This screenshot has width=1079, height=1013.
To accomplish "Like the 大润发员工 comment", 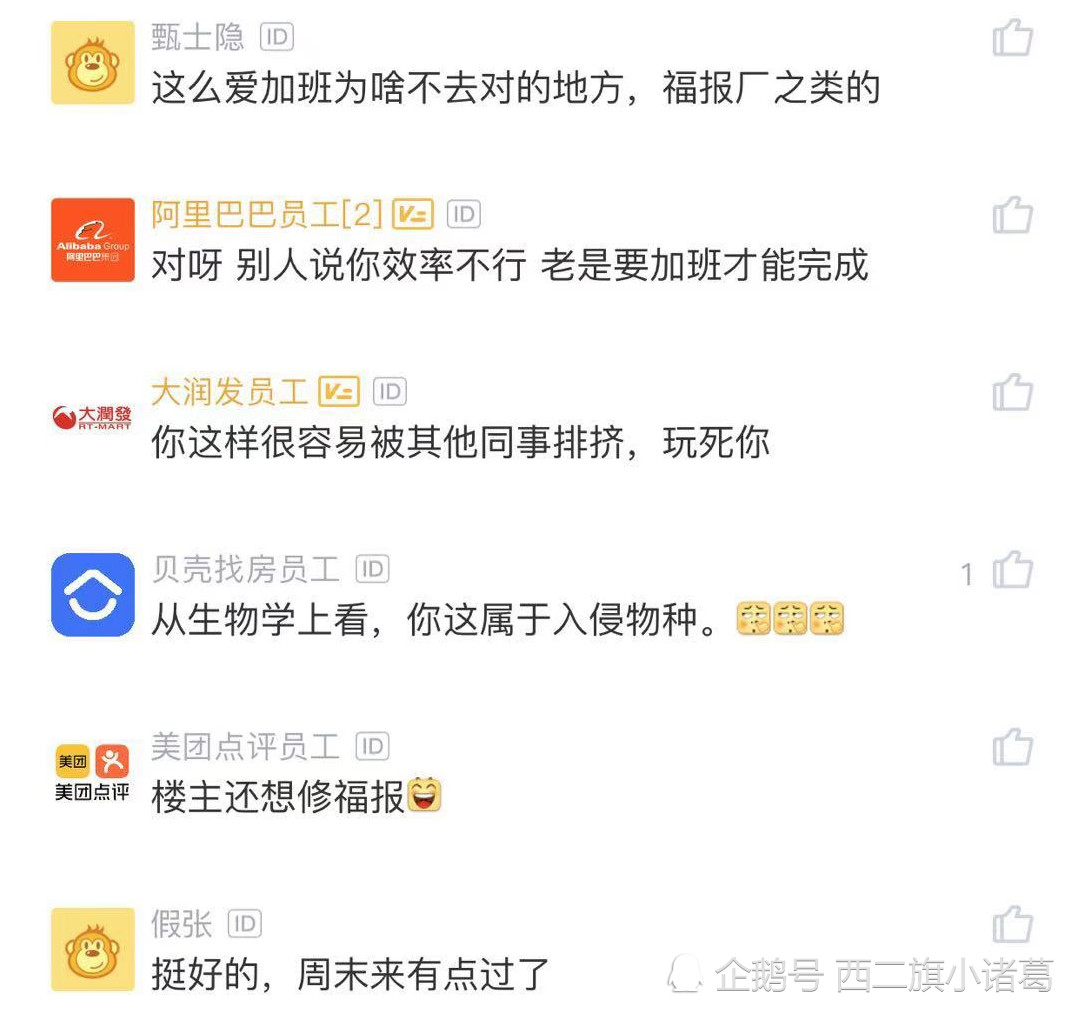I will click(1012, 393).
